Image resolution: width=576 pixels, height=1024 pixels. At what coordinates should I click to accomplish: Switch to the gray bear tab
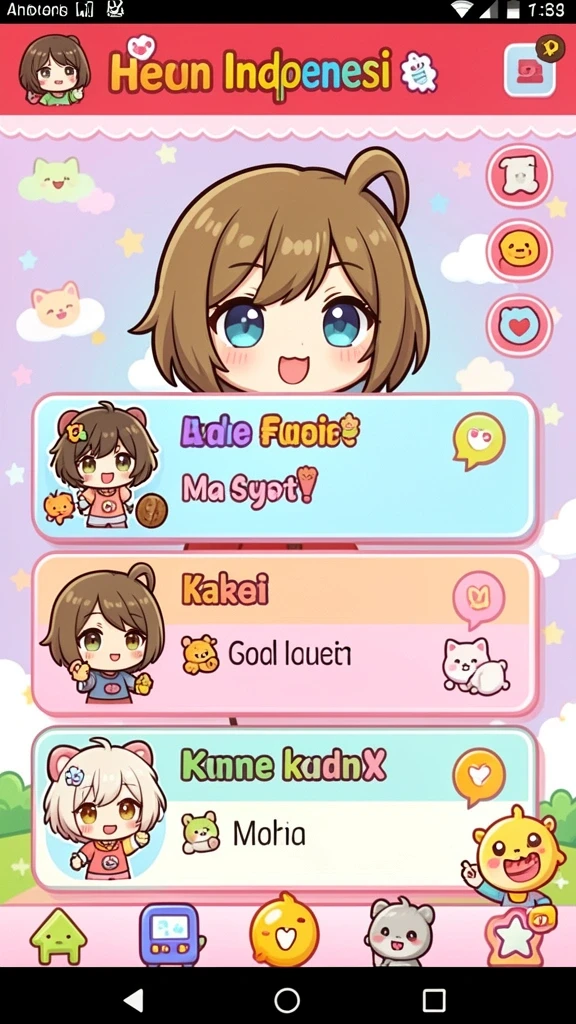398,933
